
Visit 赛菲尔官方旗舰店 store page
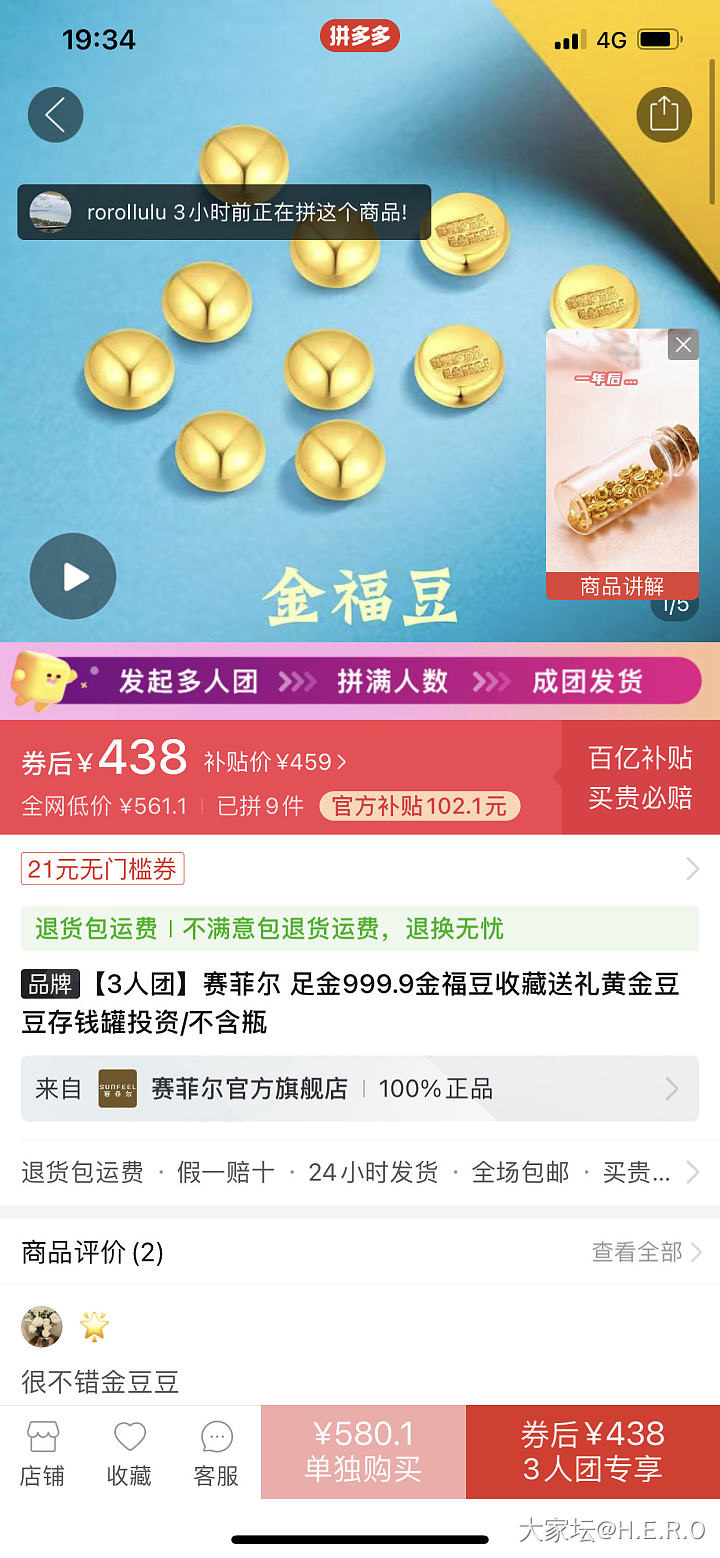pos(360,1089)
